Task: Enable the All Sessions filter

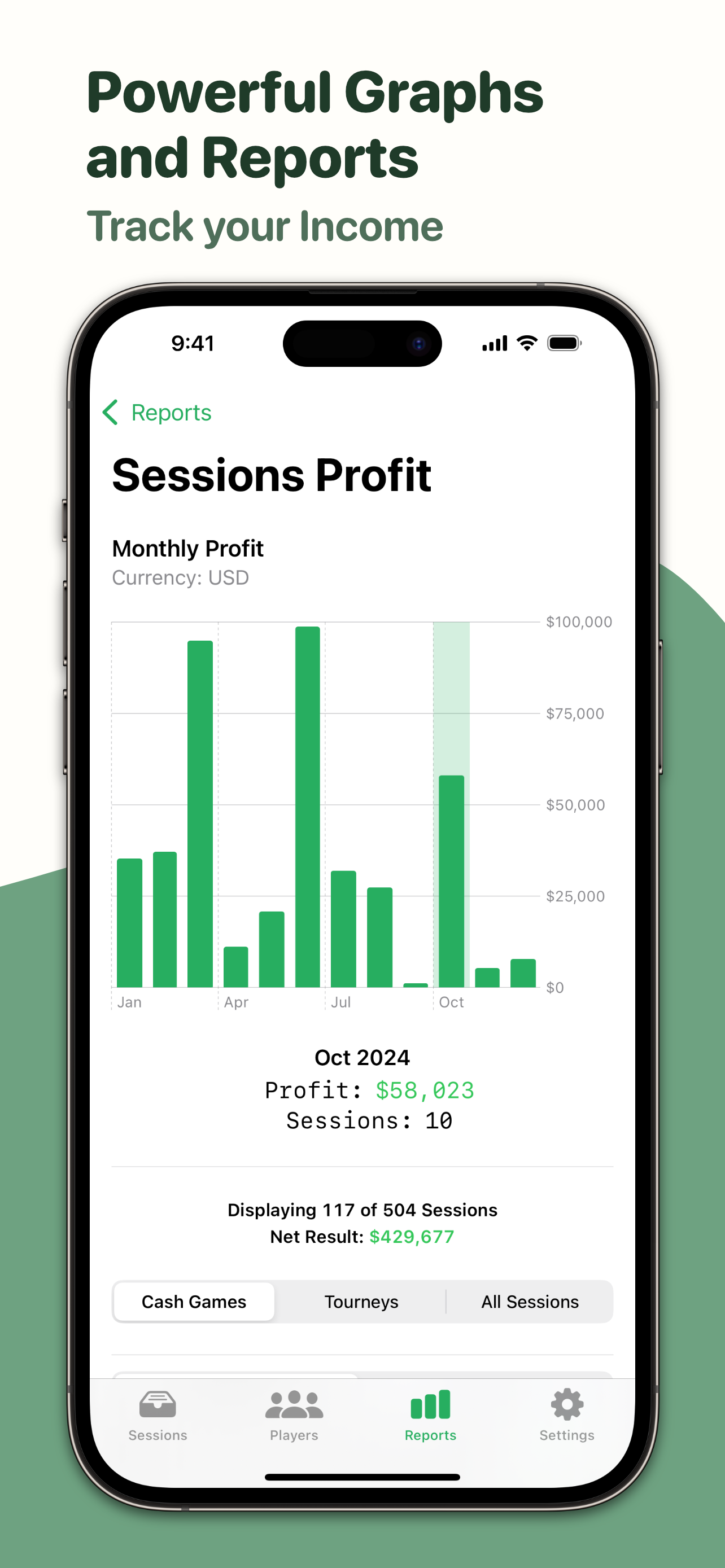Action: pyautogui.click(x=530, y=1302)
